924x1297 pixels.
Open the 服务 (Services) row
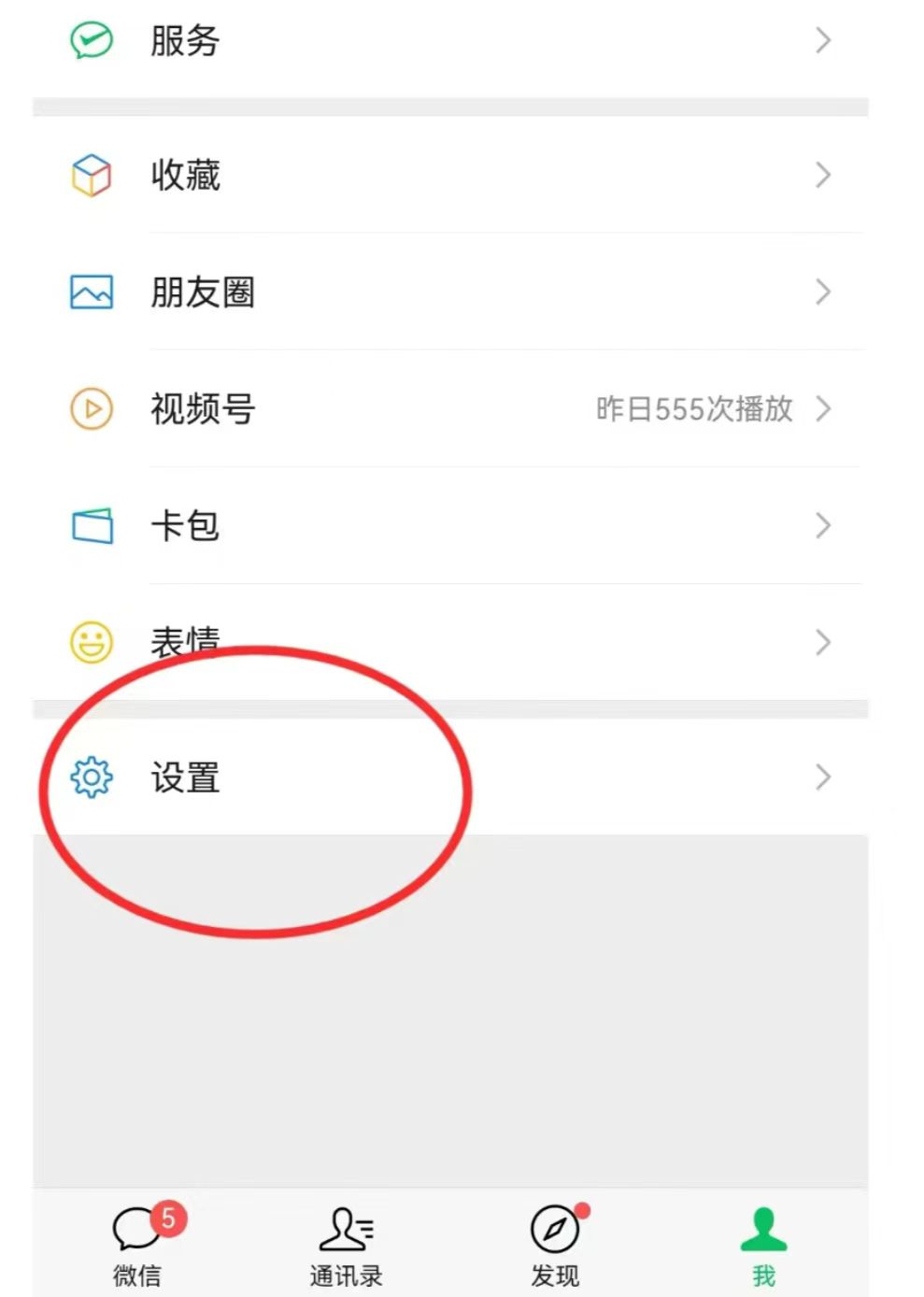pyautogui.click(x=448, y=41)
